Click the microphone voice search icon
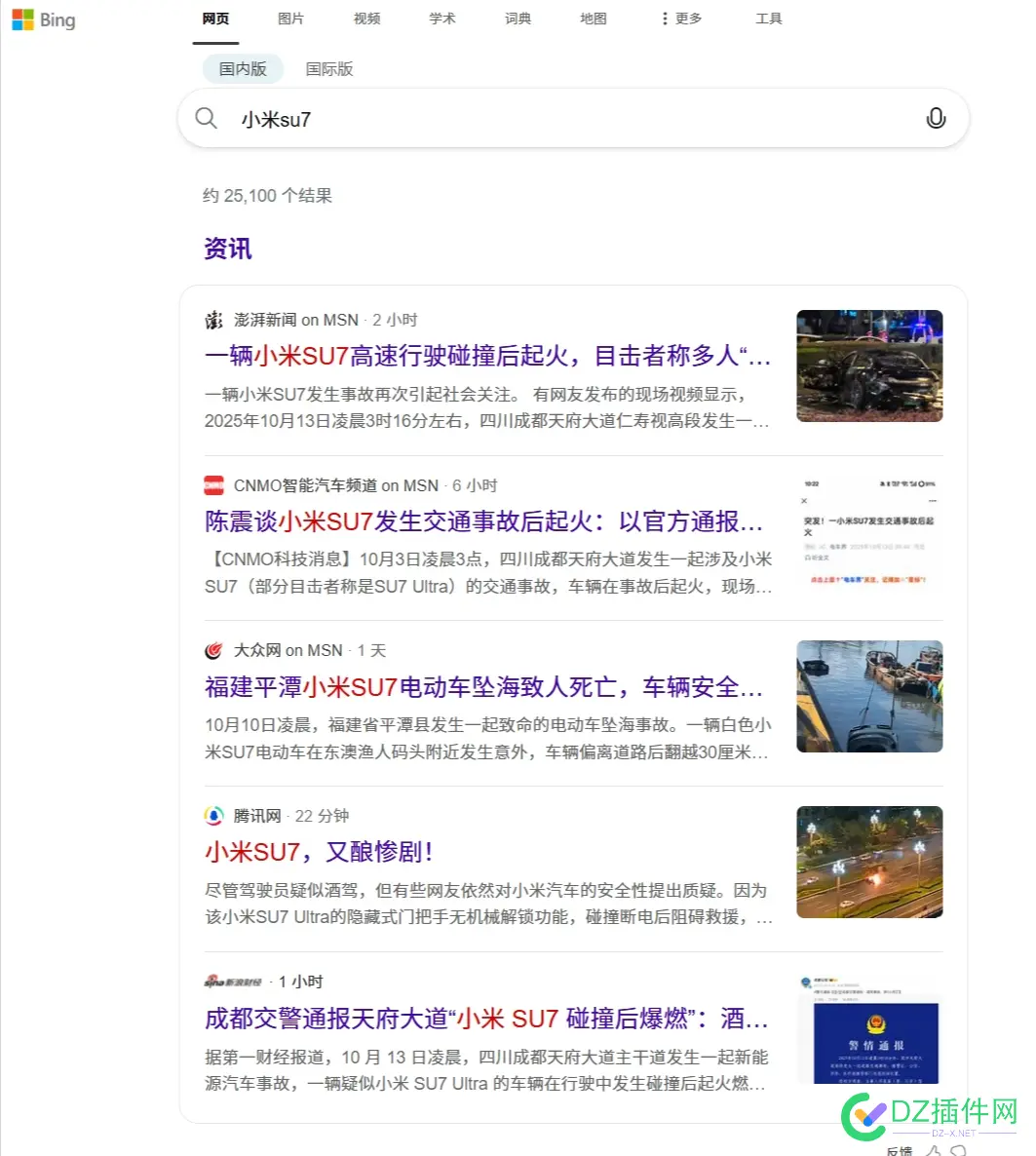This screenshot has height=1156, width=1036. [x=936, y=118]
